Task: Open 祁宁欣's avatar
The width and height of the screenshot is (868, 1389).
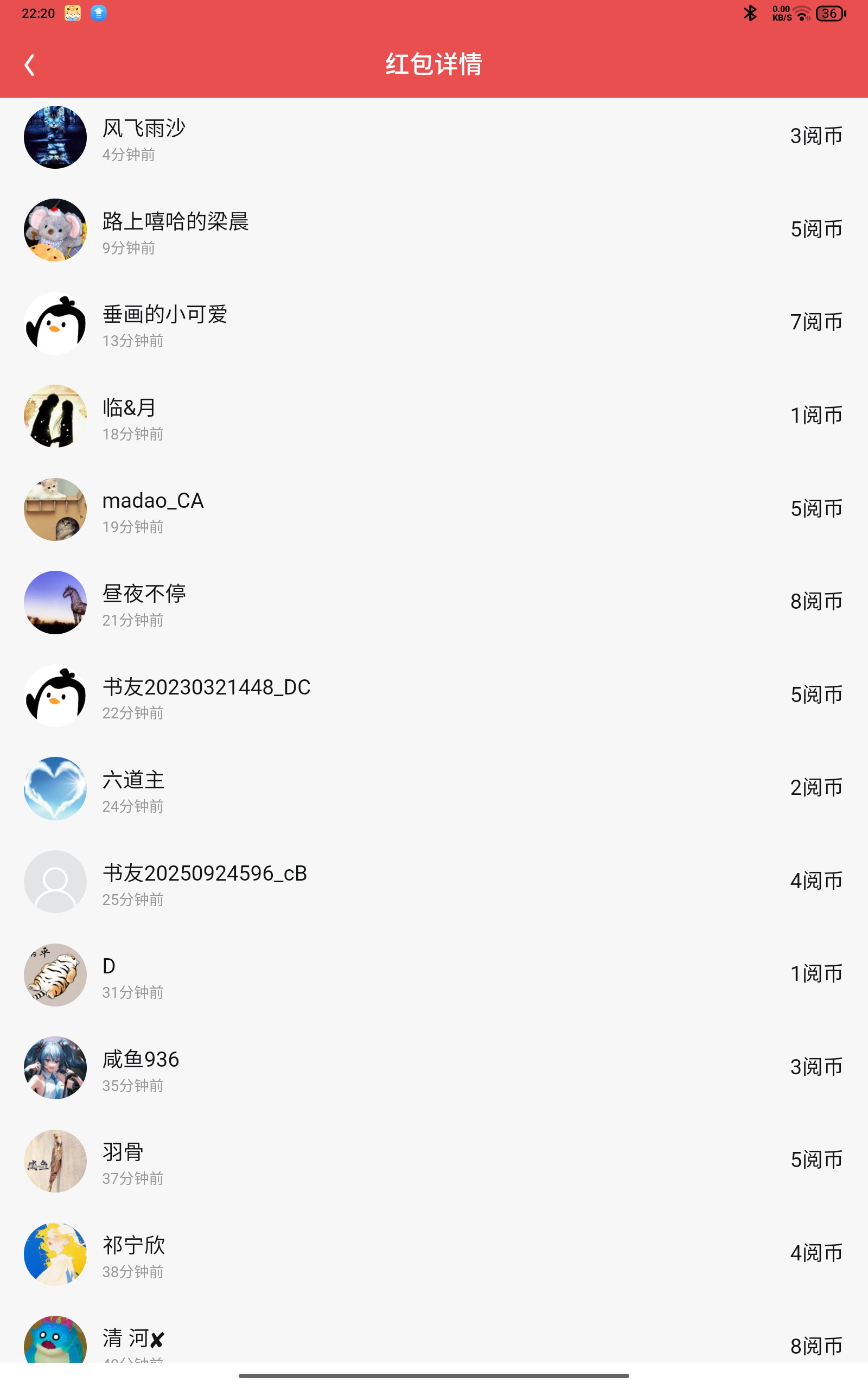Action: [55, 1253]
